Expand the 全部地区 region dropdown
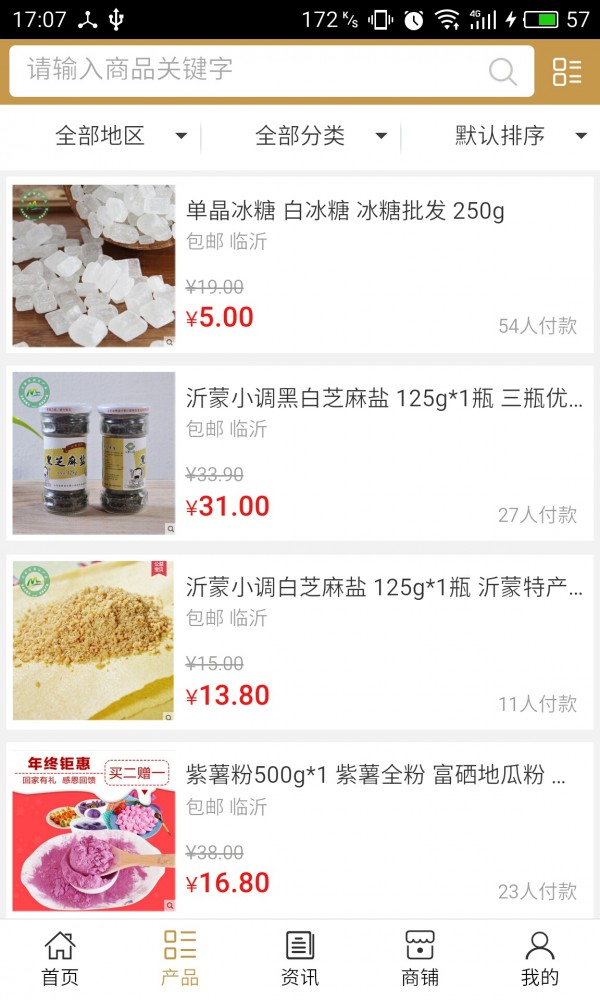The height and width of the screenshot is (1000, 600). click(x=120, y=136)
